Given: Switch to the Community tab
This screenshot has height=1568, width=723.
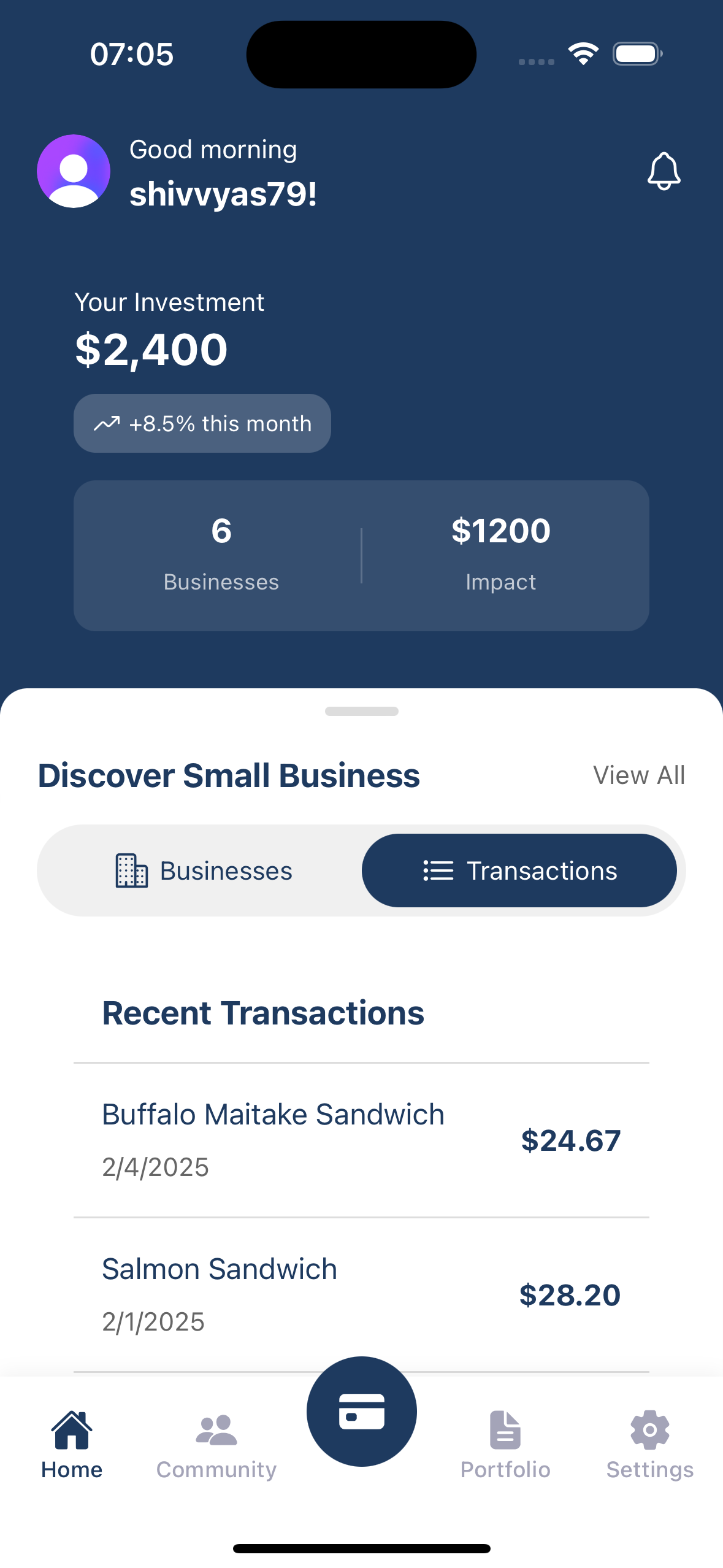Looking at the screenshot, I should [x=216, y=1445].
